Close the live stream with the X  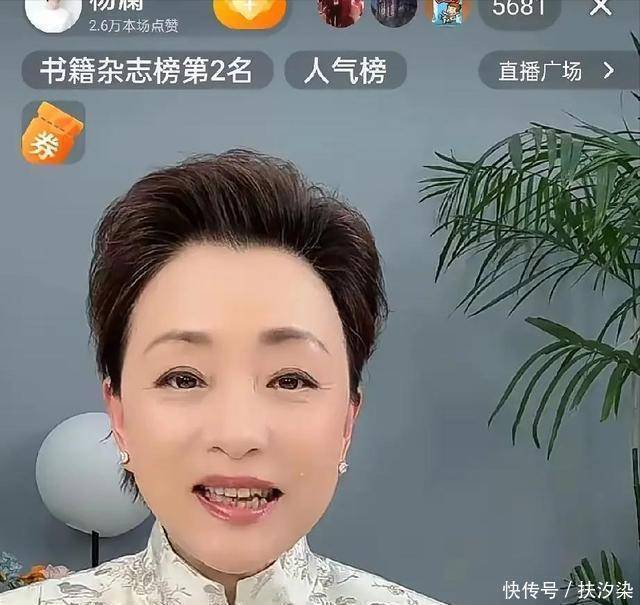coord(601,8)
